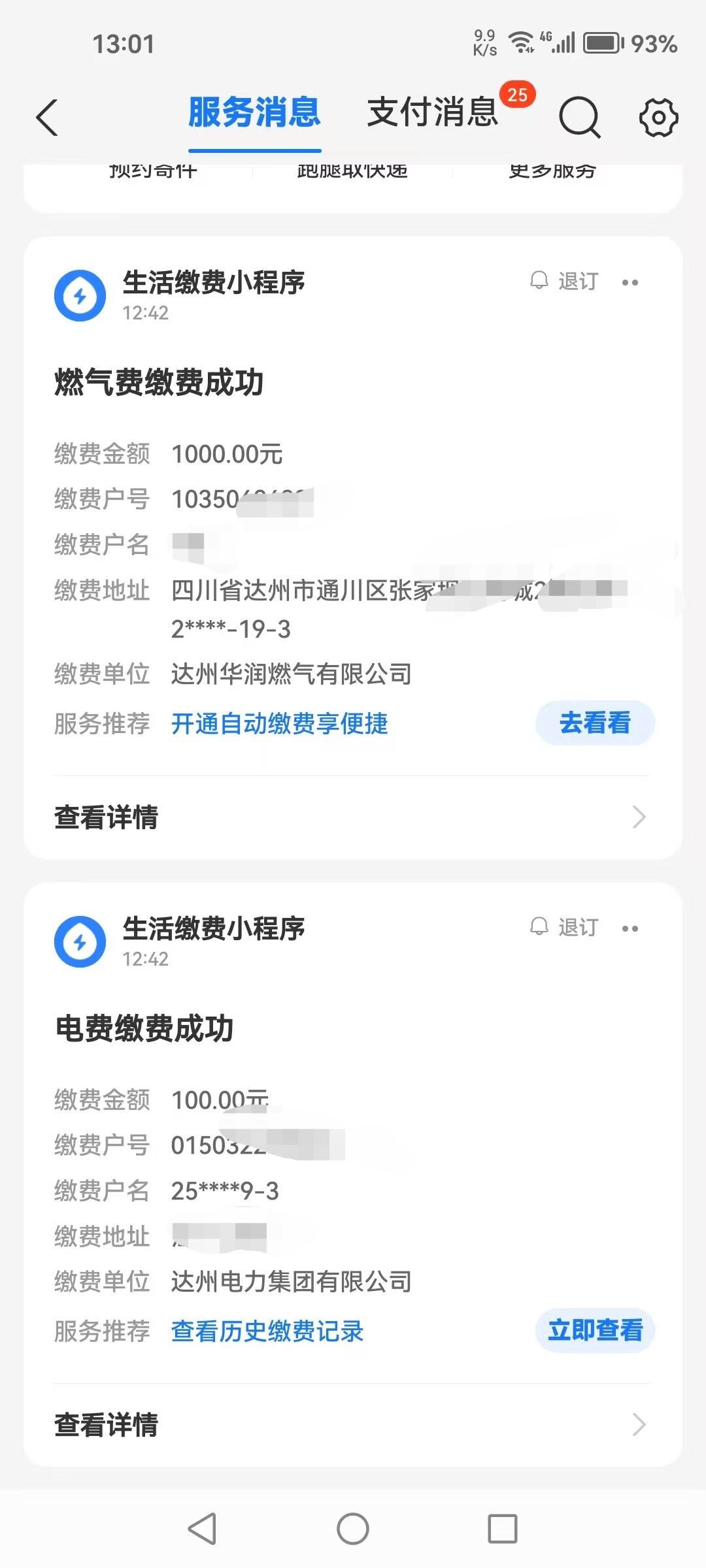View details of 燃气费缴费成功
This screenshot has height=1568, width=706.
(x=352, y=817)
